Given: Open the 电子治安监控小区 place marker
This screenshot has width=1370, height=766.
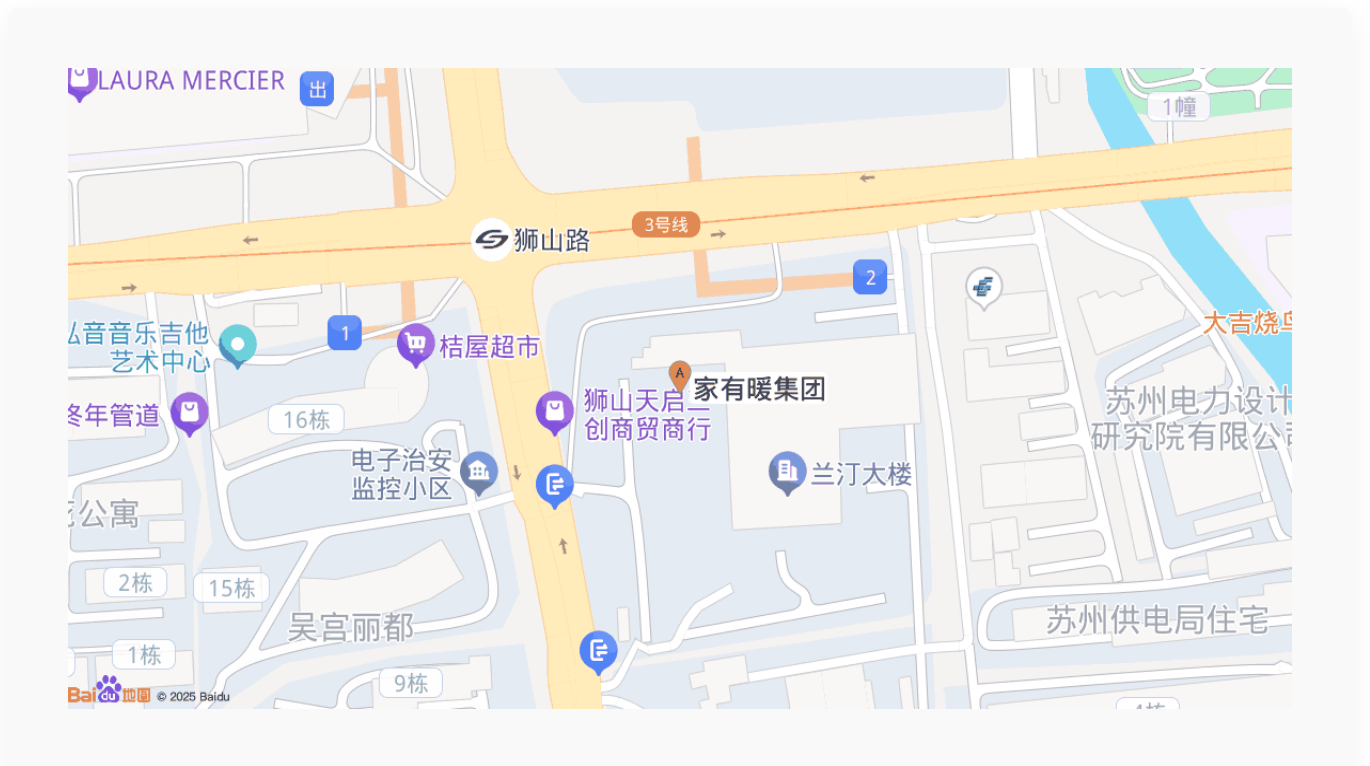Looking at the screenshot, I should (x=479, y=472).
